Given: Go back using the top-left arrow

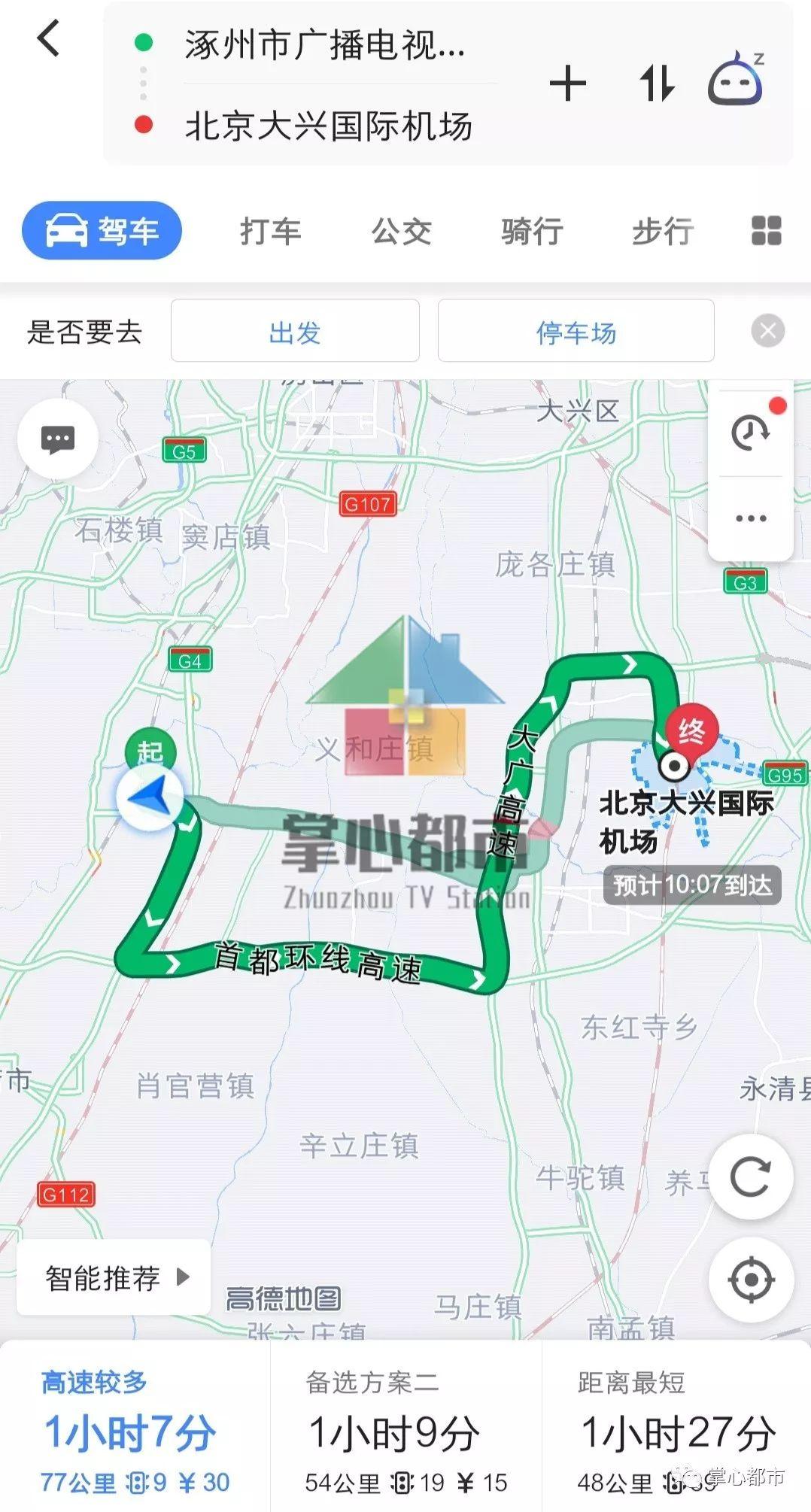Looking at the screenshot, I should click(48, 38).
